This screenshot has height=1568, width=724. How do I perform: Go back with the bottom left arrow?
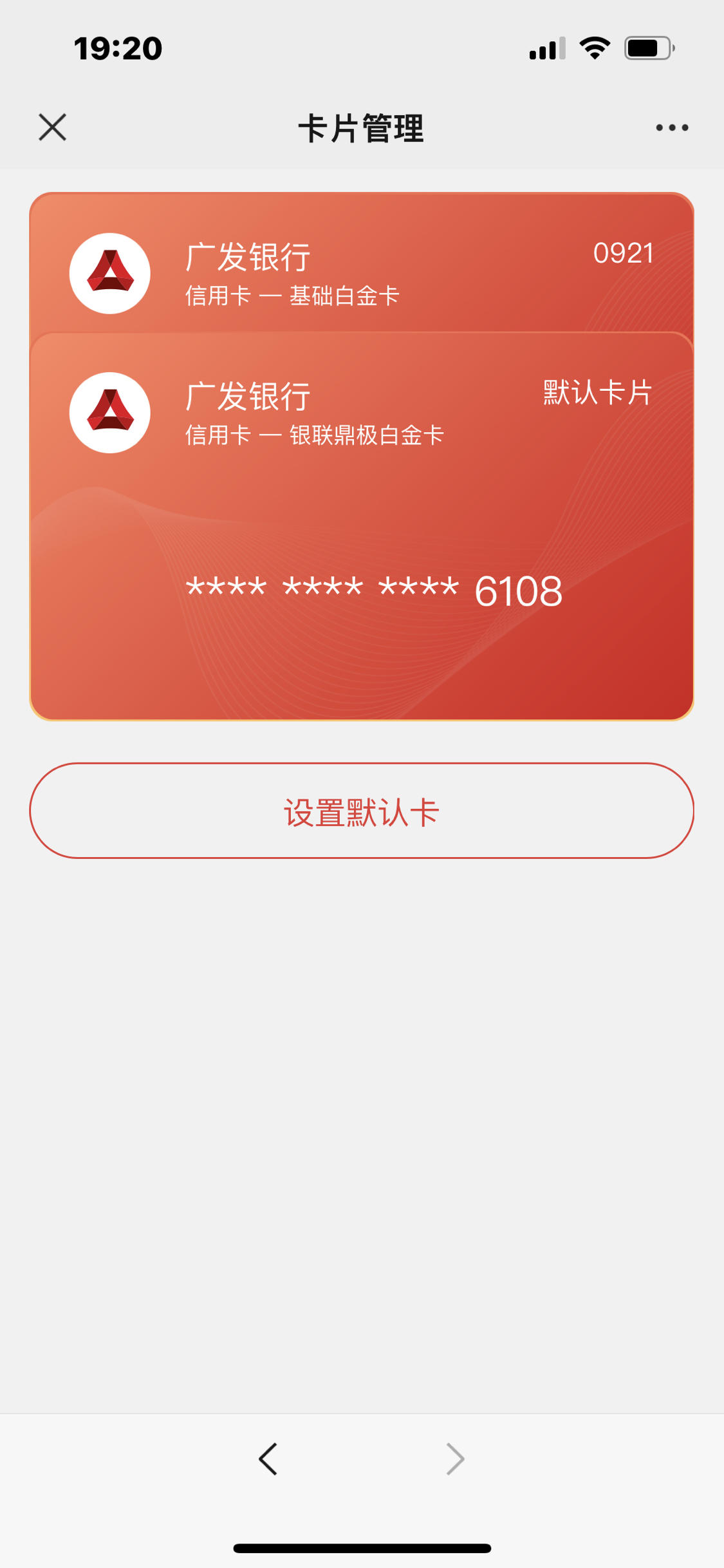click(268, 1459)
